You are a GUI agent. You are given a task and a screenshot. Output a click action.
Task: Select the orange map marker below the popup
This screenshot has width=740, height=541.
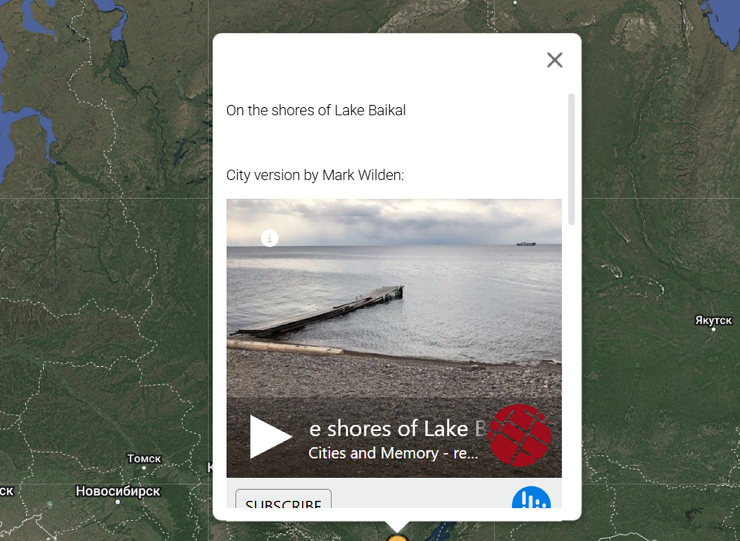pos(397,537)
